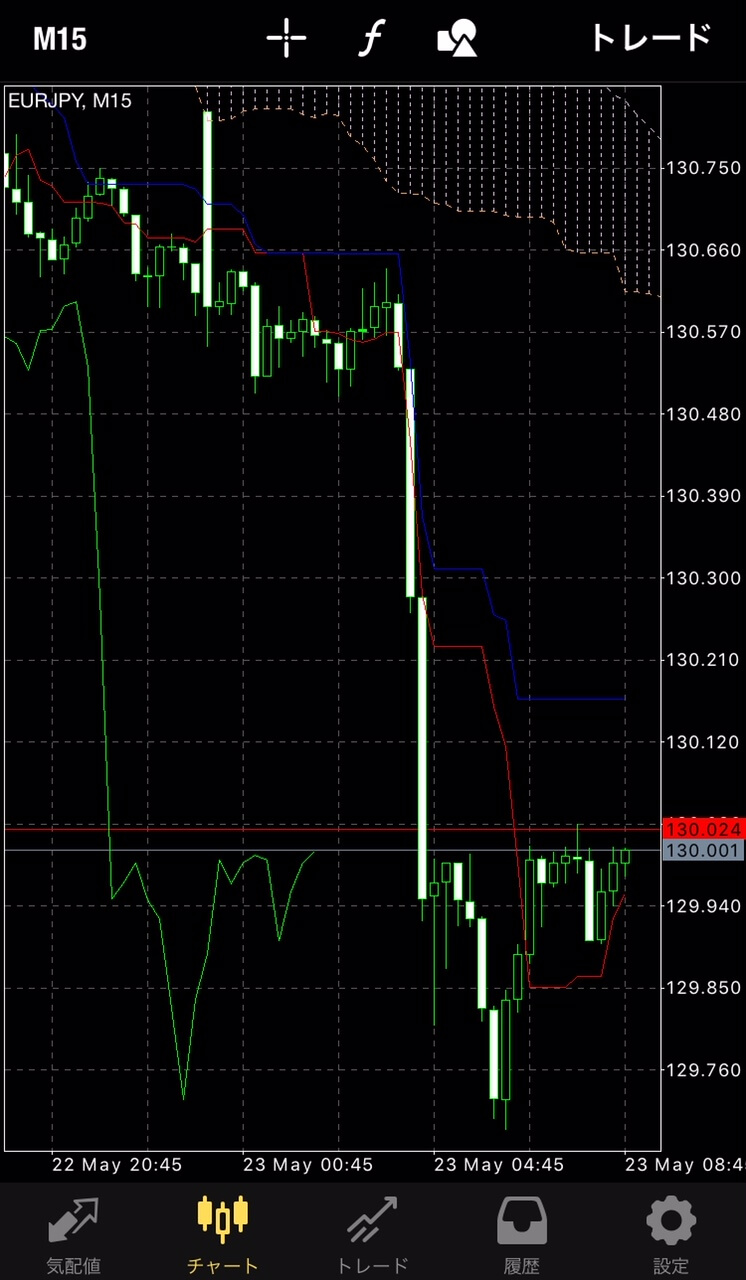
Task: Open the drawing objects shapes tool
Action: point(457,39)
